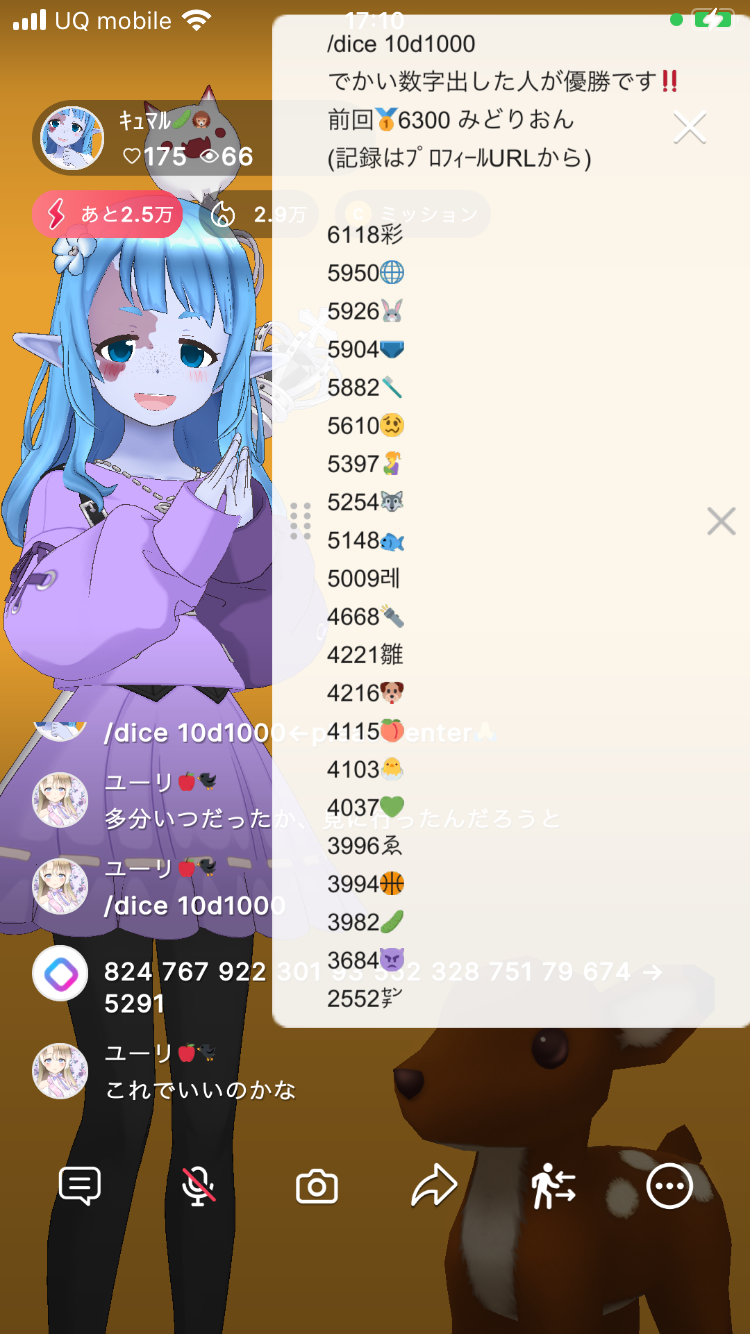Viewport: 750px width, 1334px height.
Task: Tap the あと2.5万 points chip
Action: coord(107,214)
